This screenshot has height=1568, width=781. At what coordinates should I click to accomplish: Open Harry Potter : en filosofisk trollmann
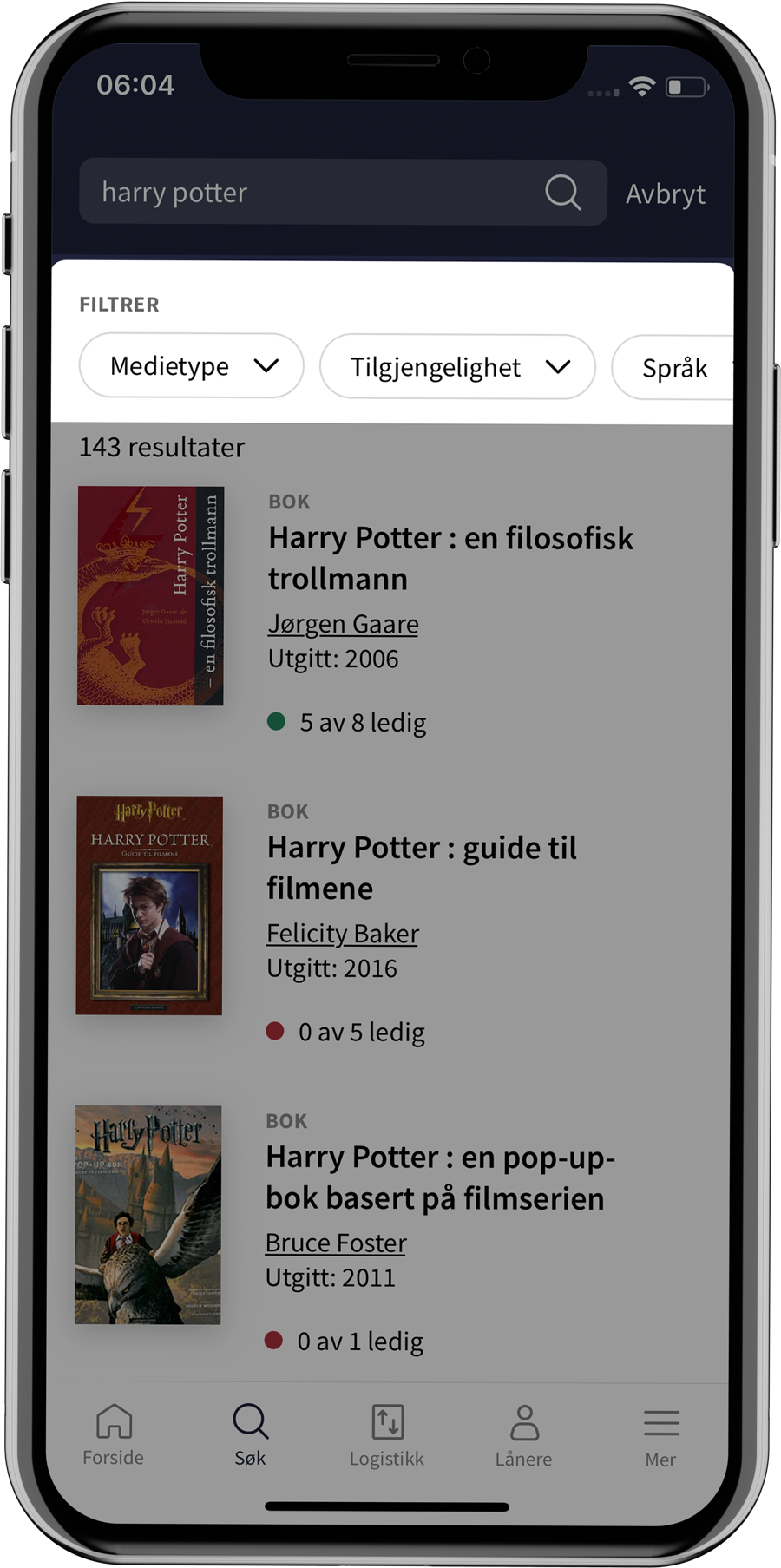450,558
